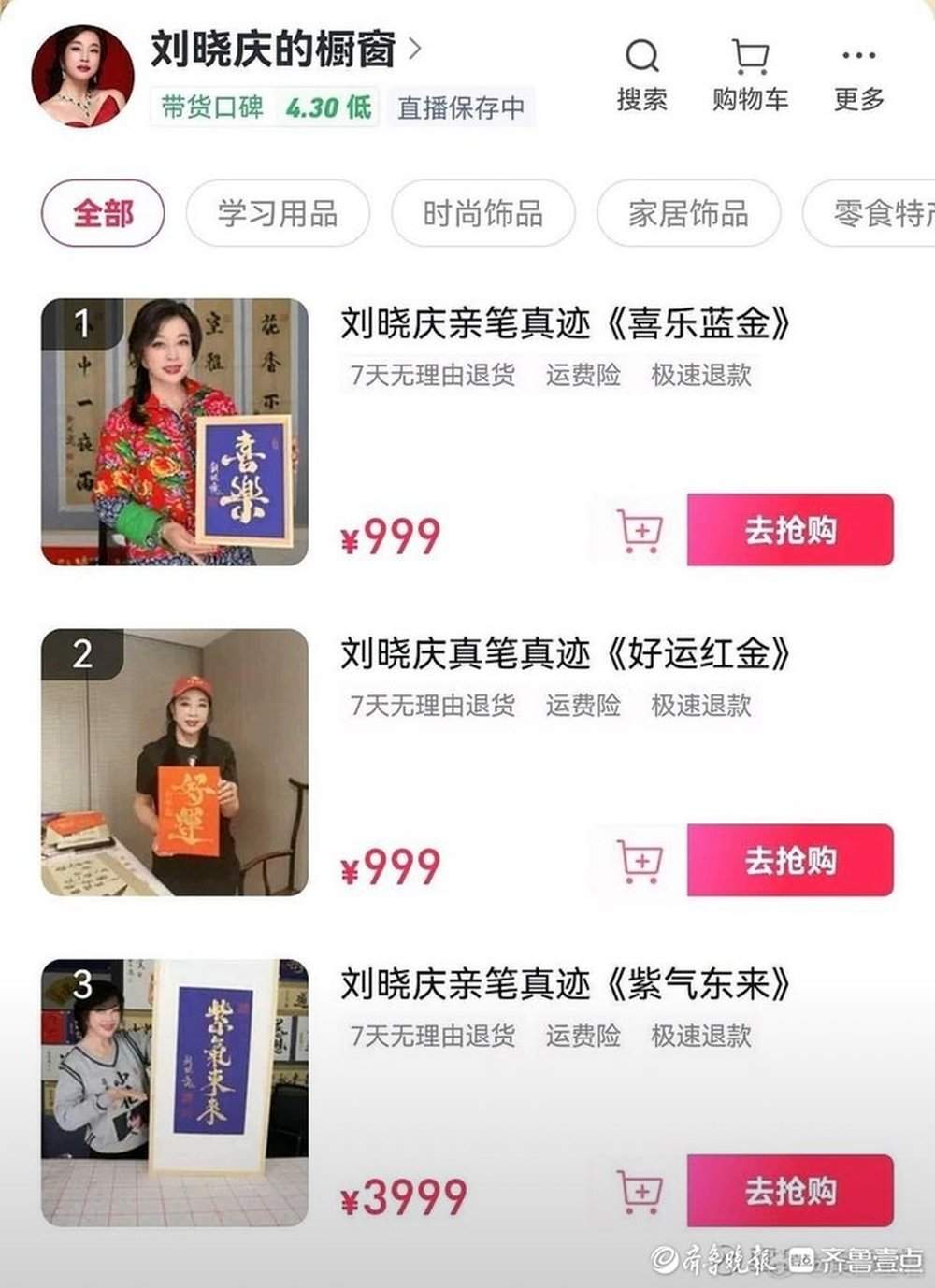Image resolution: width=935 pixels, height=1288 pixels.
Task: Hit 去抢购 for 《紫气东来》
Action: point(790,1190)
